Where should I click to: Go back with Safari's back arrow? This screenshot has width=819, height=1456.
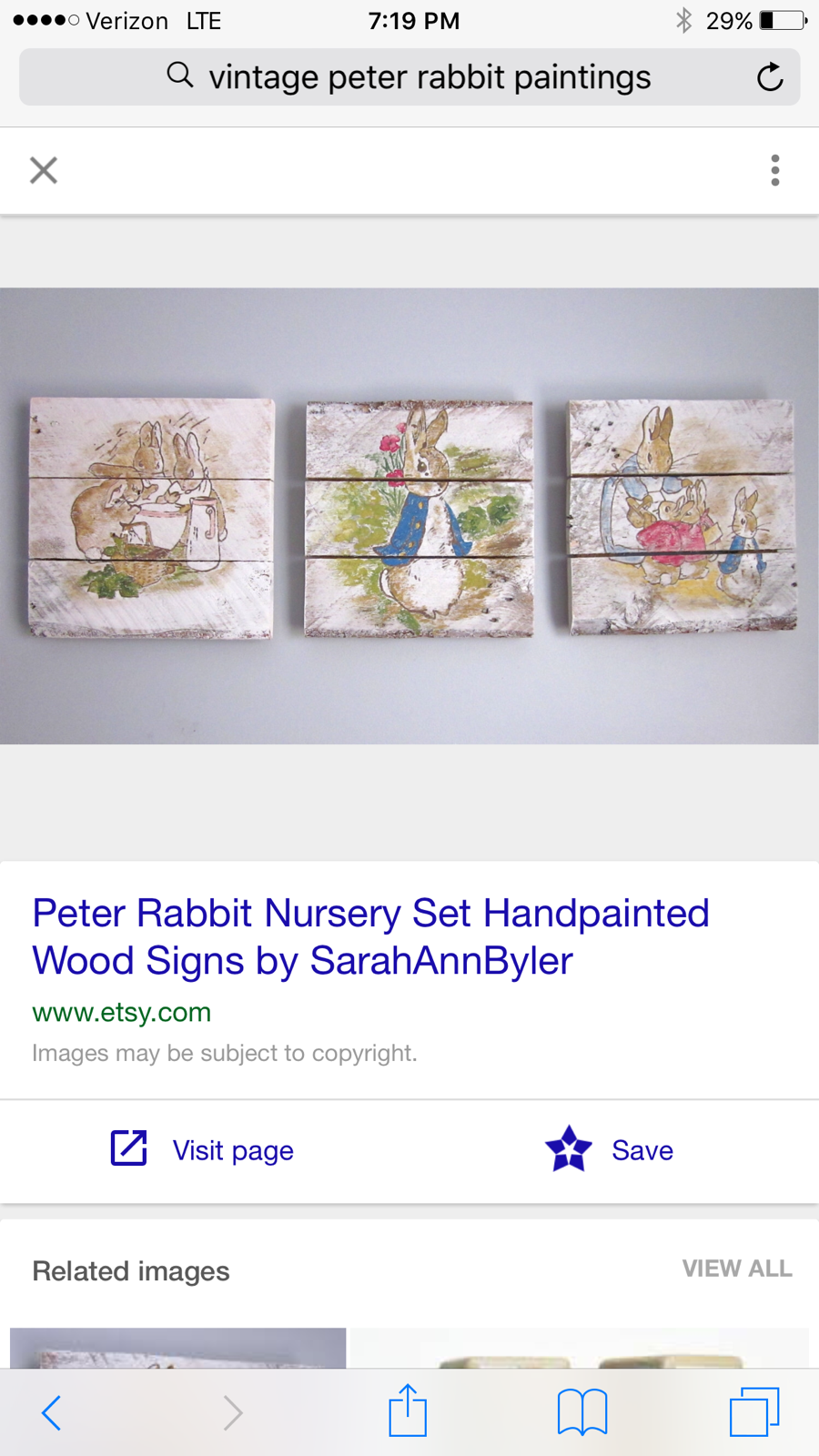click(x=52, y=1412)
